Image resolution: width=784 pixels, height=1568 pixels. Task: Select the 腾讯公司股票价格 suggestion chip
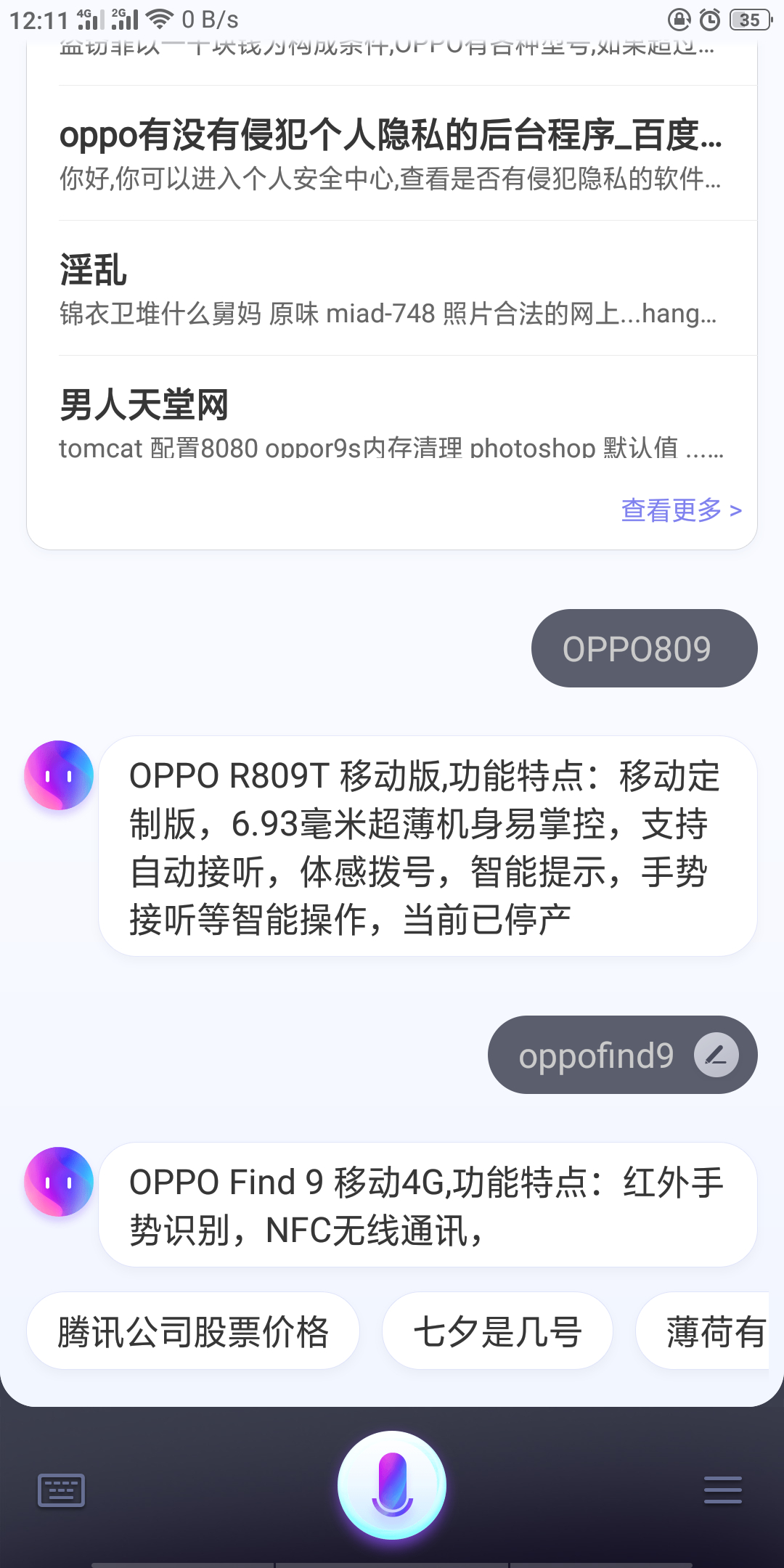tap(193, 1331)
